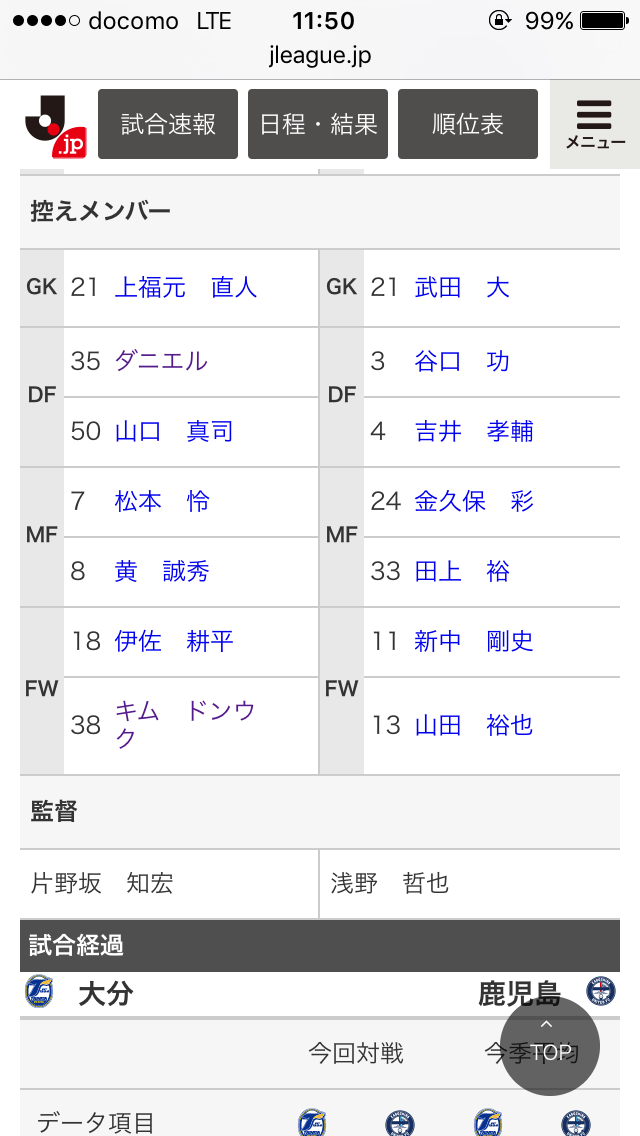Show profile of 伊佐 耕平
The width and height of the screenshot is (640, 1136).
click(x=174, y=642)
